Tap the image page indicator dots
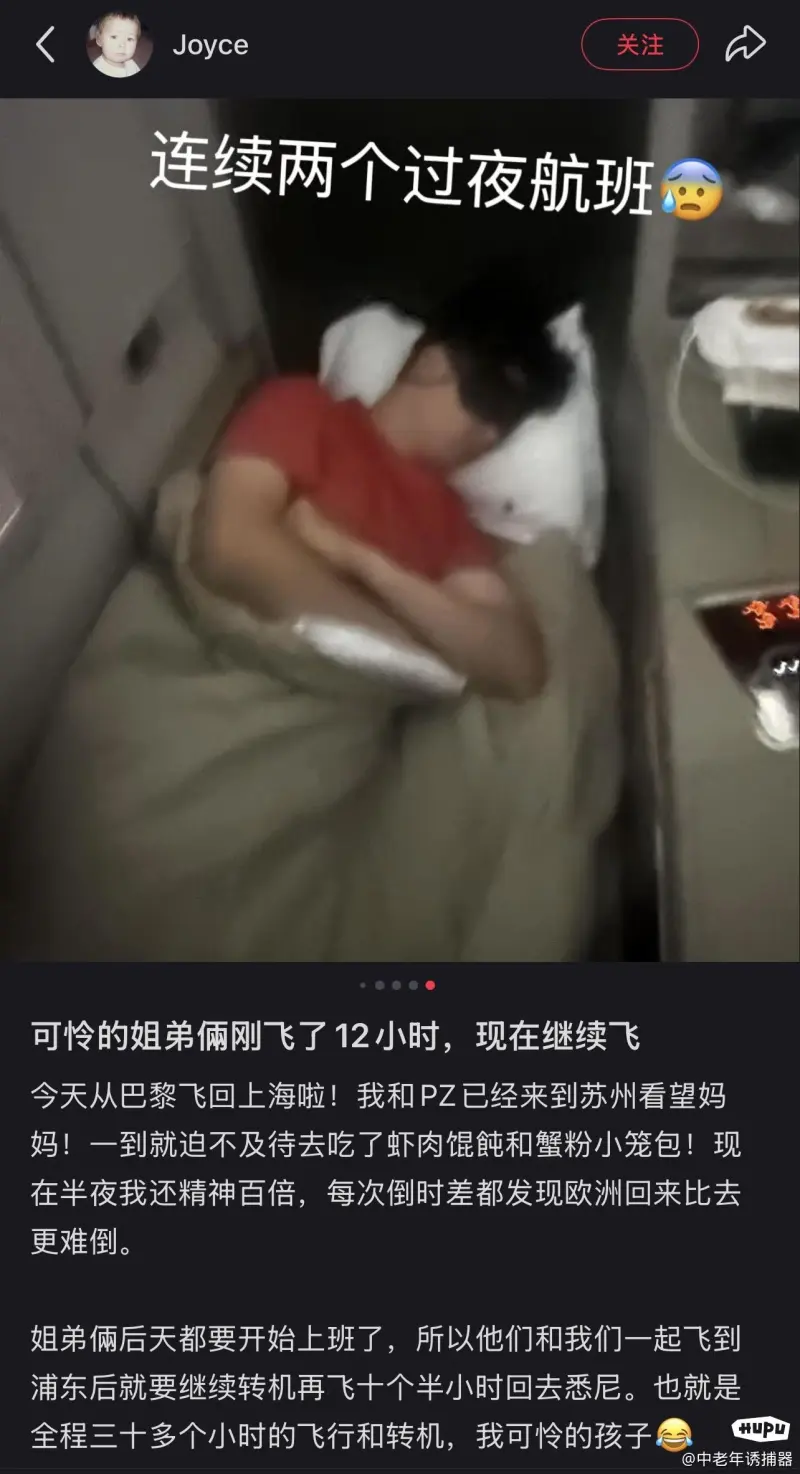Viewport: 800px width, 1474px height. (397, 985)
